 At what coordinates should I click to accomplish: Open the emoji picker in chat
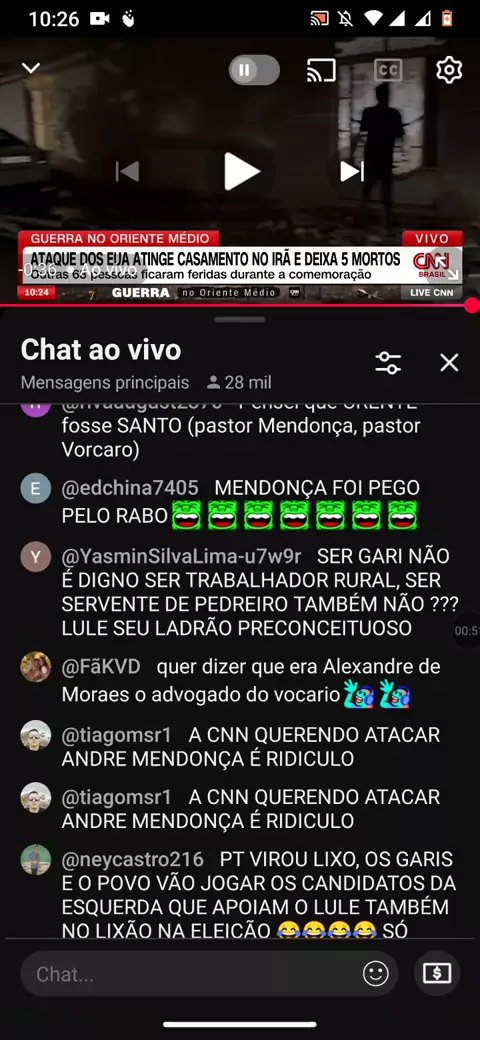pos(376,973)
